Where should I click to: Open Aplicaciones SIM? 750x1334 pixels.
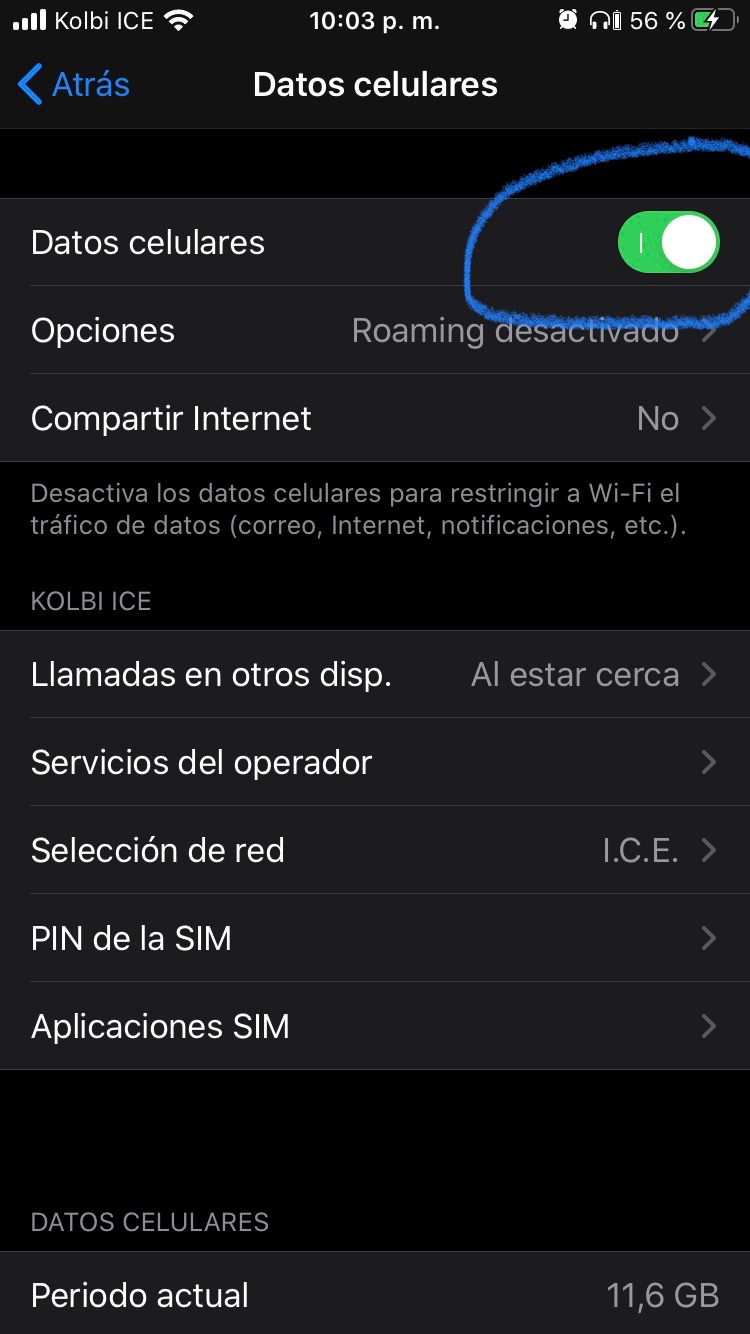click(x=375, y=1026)
